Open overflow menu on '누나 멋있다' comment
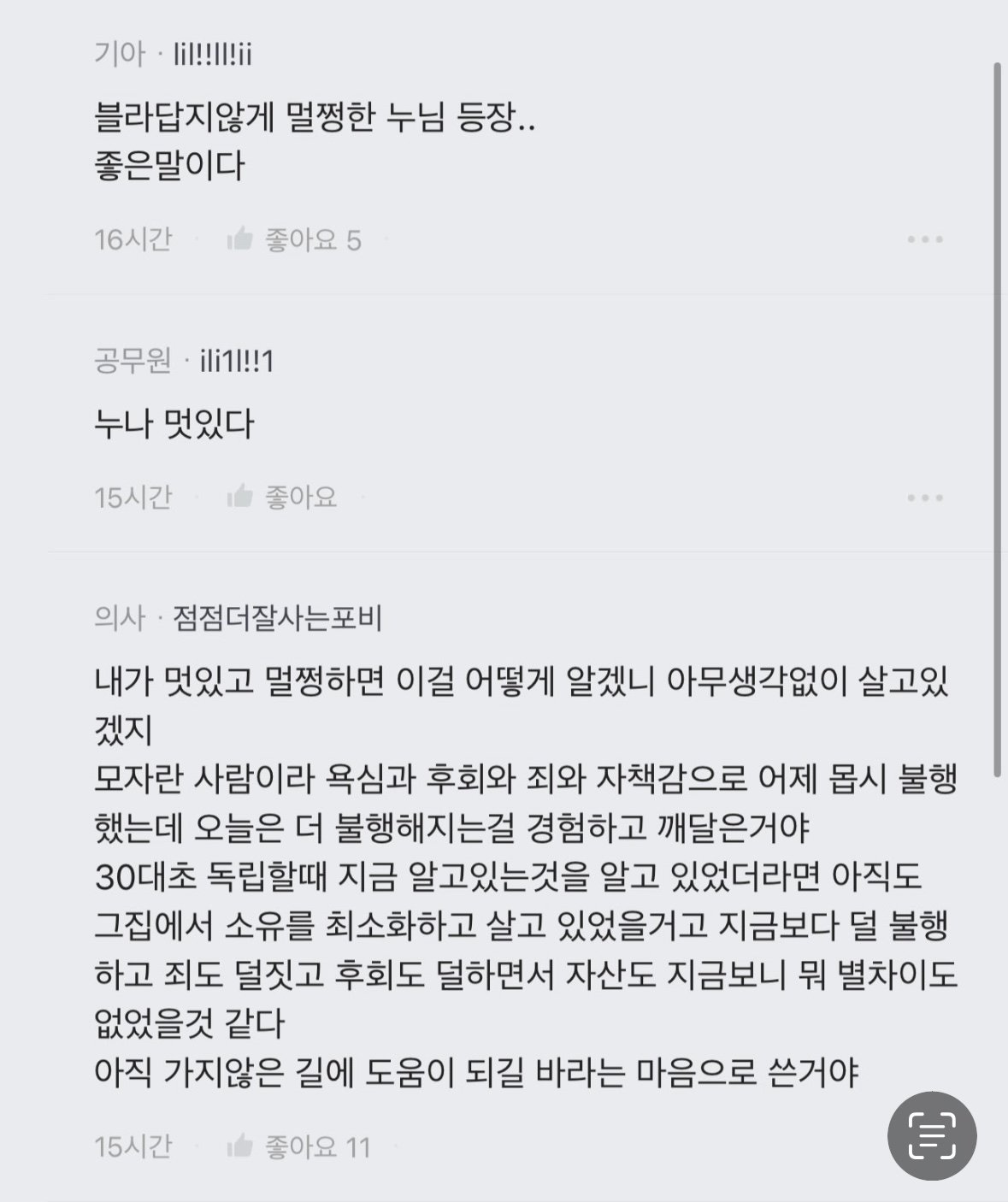 tap(924, 498)
